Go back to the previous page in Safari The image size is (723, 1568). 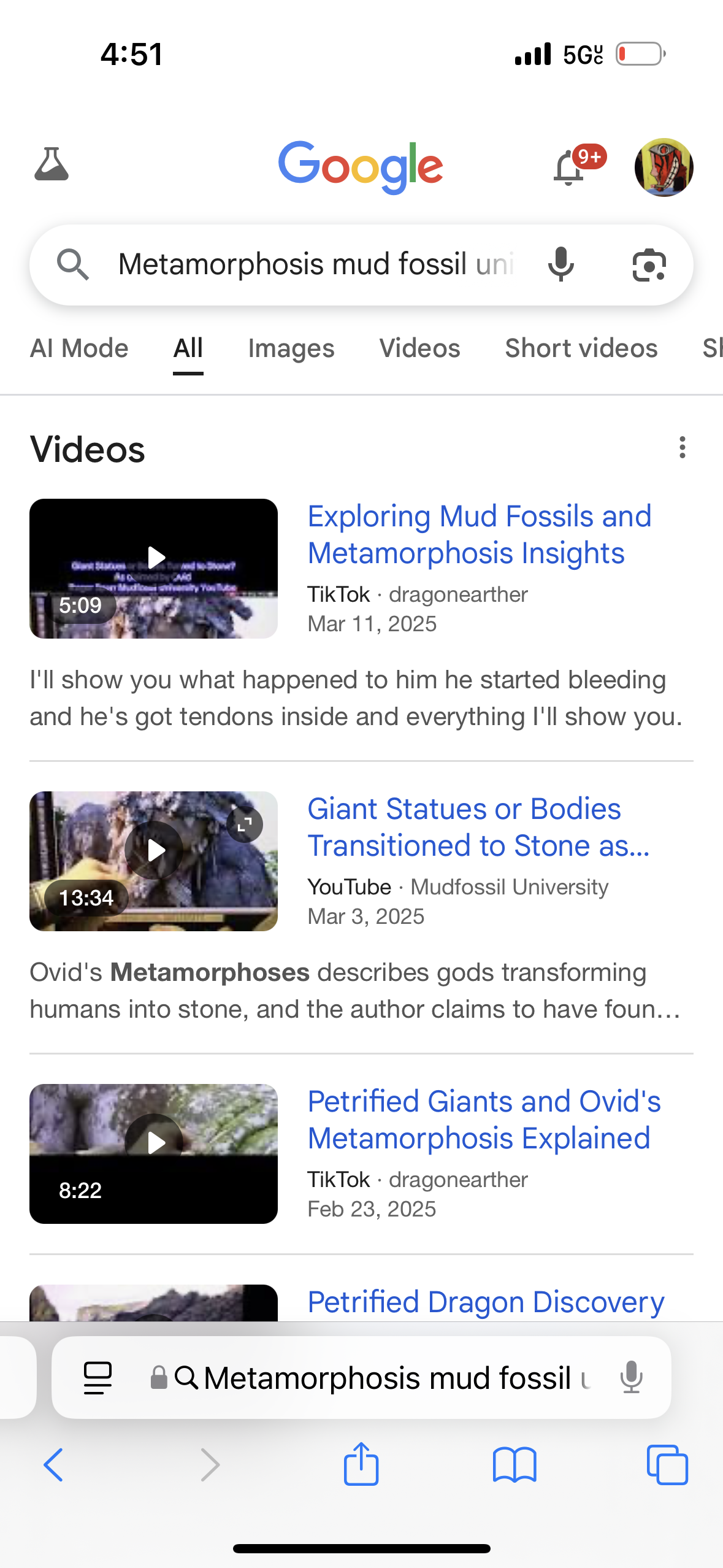[x=53, y=1465]
